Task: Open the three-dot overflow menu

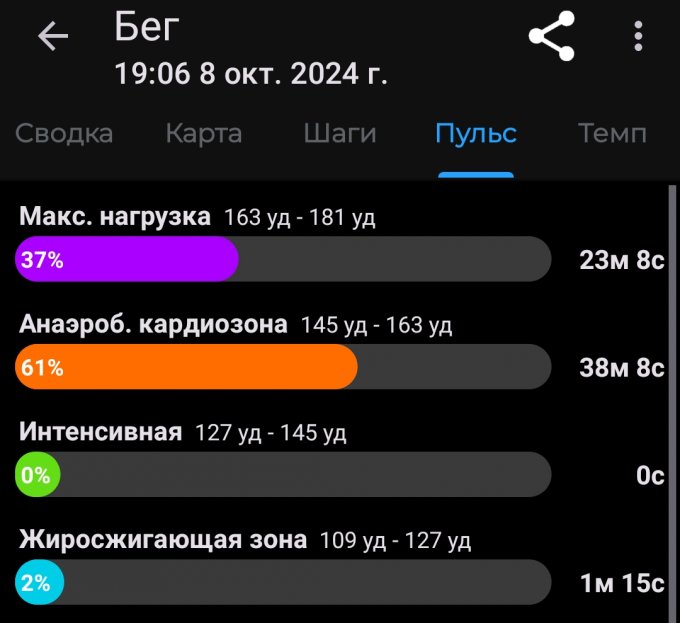Action: pyautogui.click(x=638, y=37)
